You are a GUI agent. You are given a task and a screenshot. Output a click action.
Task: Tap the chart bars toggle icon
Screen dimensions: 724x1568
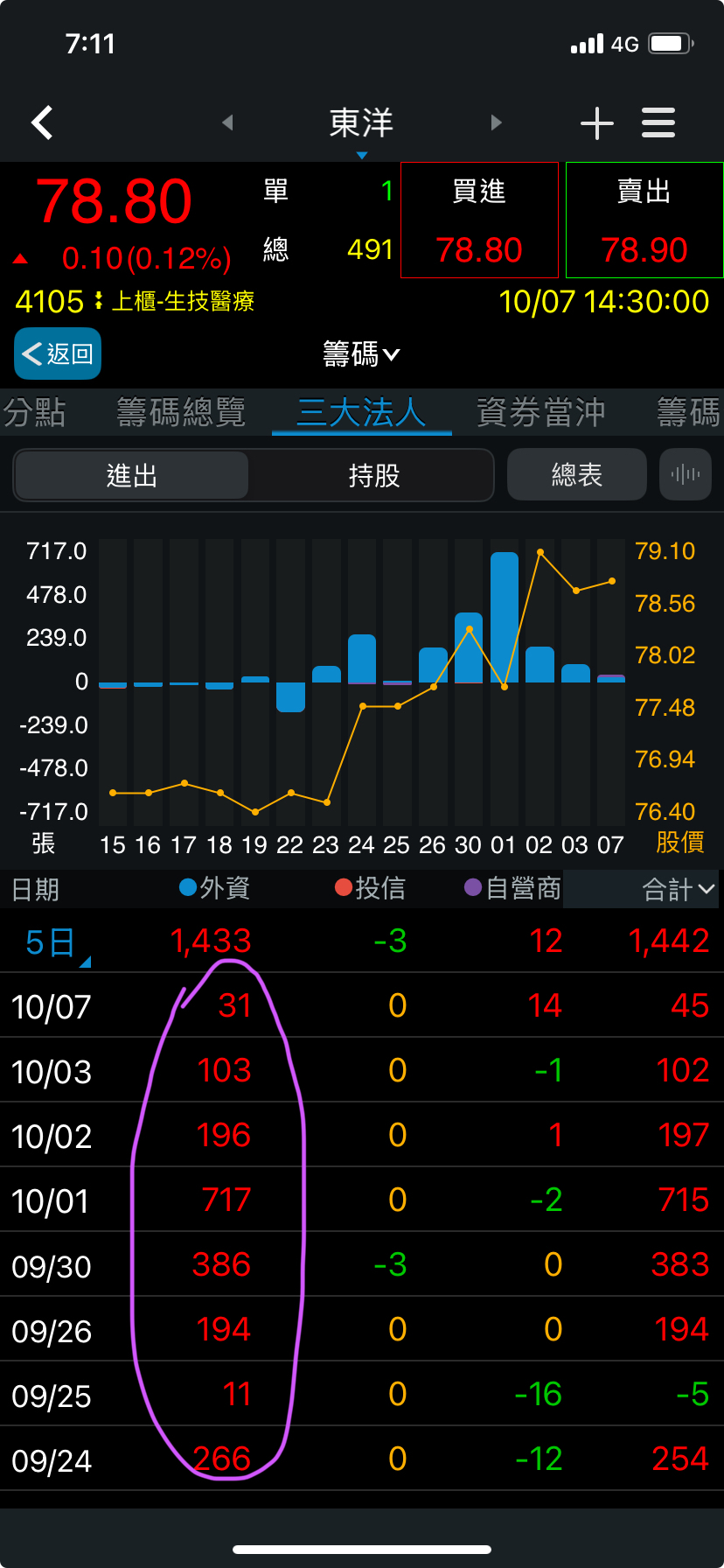pyautogui.click(x=686, y=475)
